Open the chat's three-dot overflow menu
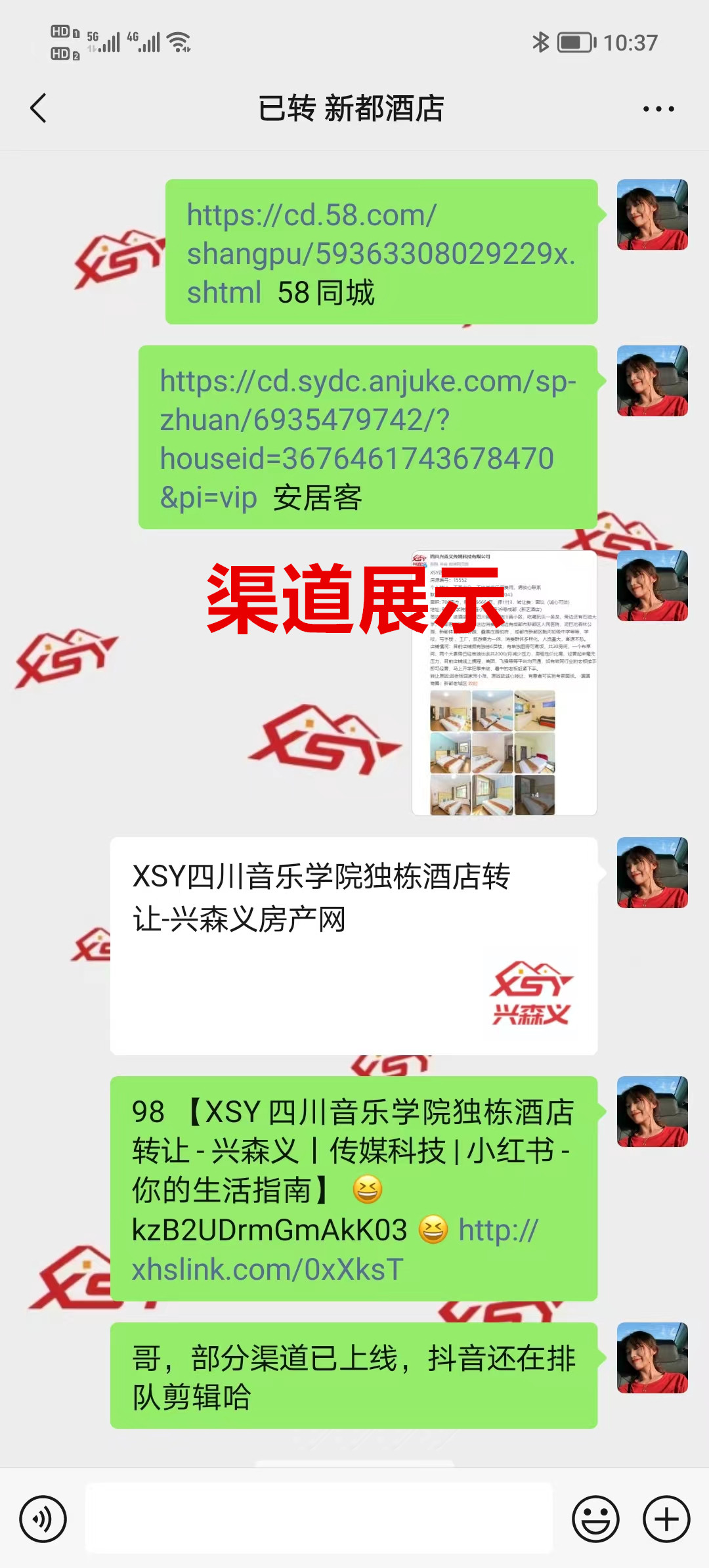The height and width of the screenshot is (1568, 709). point(658,109)
